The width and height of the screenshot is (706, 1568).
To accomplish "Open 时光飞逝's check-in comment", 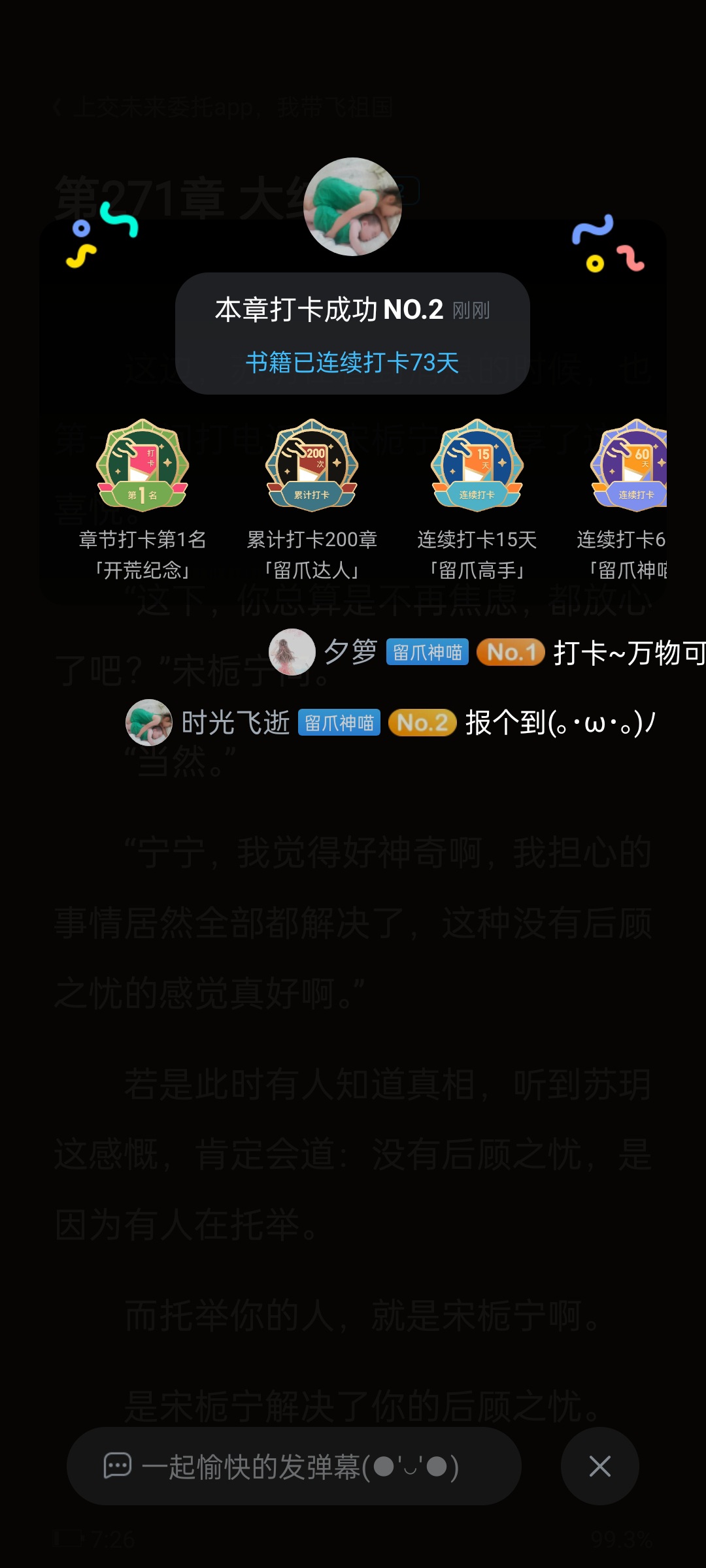I will click(x=392, y=723).
